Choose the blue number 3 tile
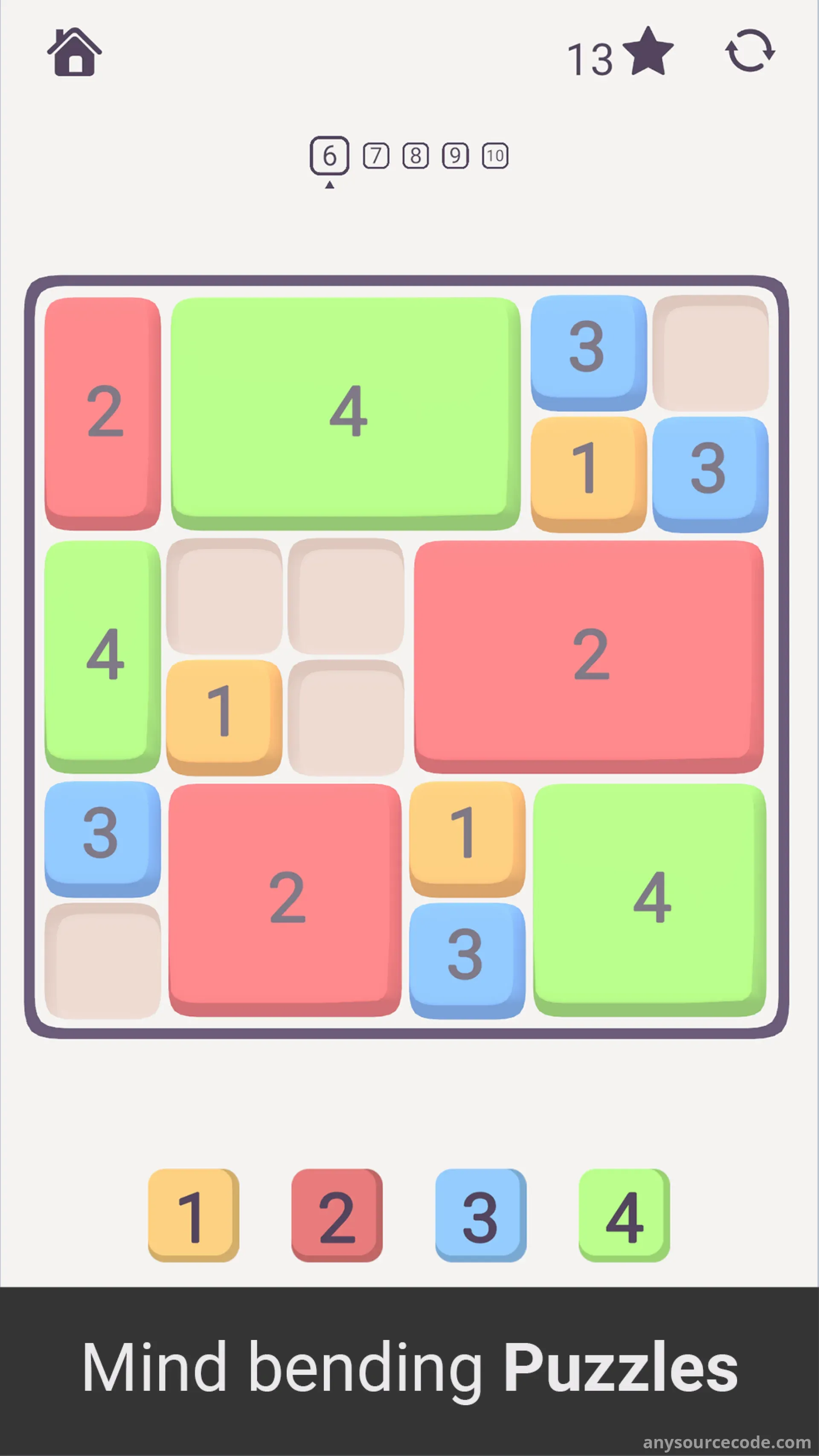This screenshot has height=1456, width=819. click(480, 1215)
